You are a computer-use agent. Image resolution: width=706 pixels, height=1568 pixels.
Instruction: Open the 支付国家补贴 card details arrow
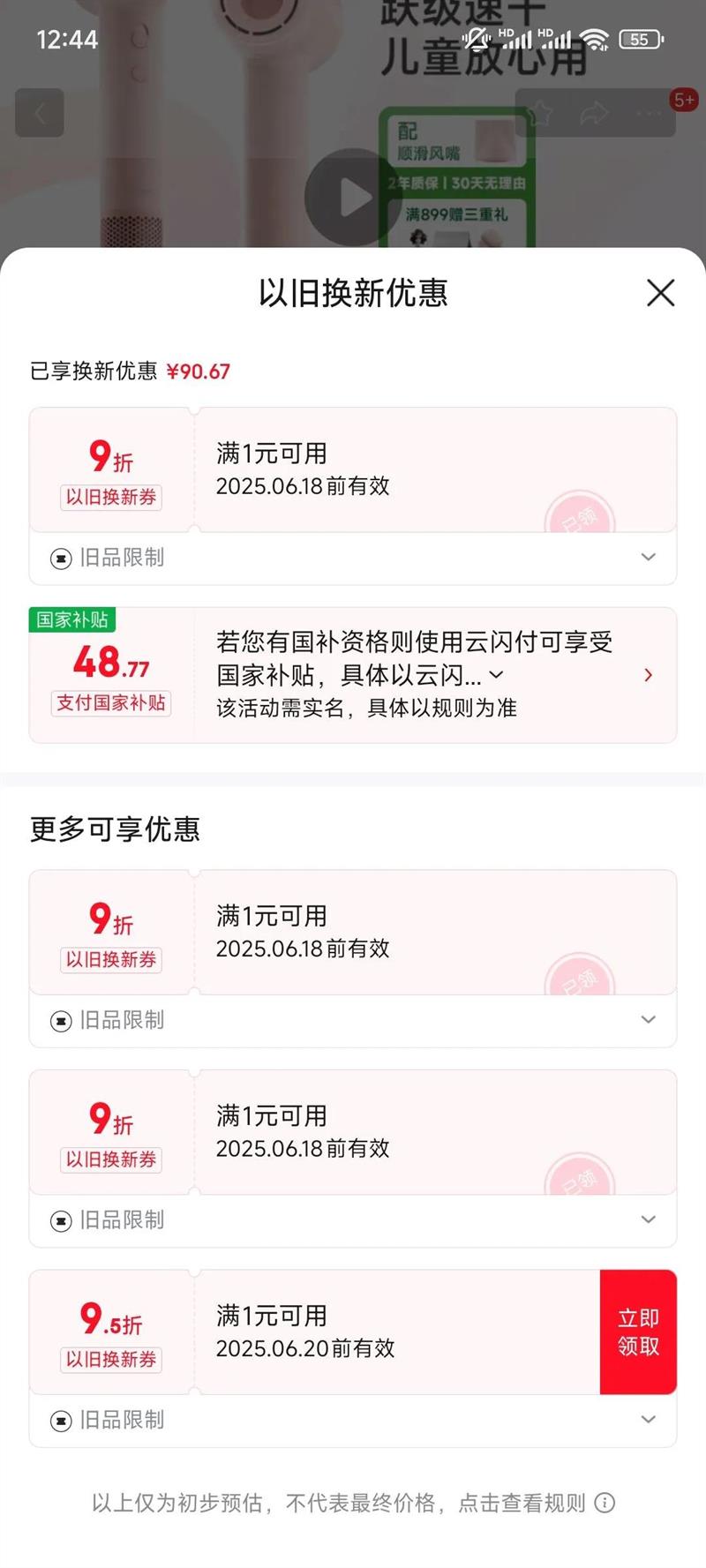tap(649, 675)
